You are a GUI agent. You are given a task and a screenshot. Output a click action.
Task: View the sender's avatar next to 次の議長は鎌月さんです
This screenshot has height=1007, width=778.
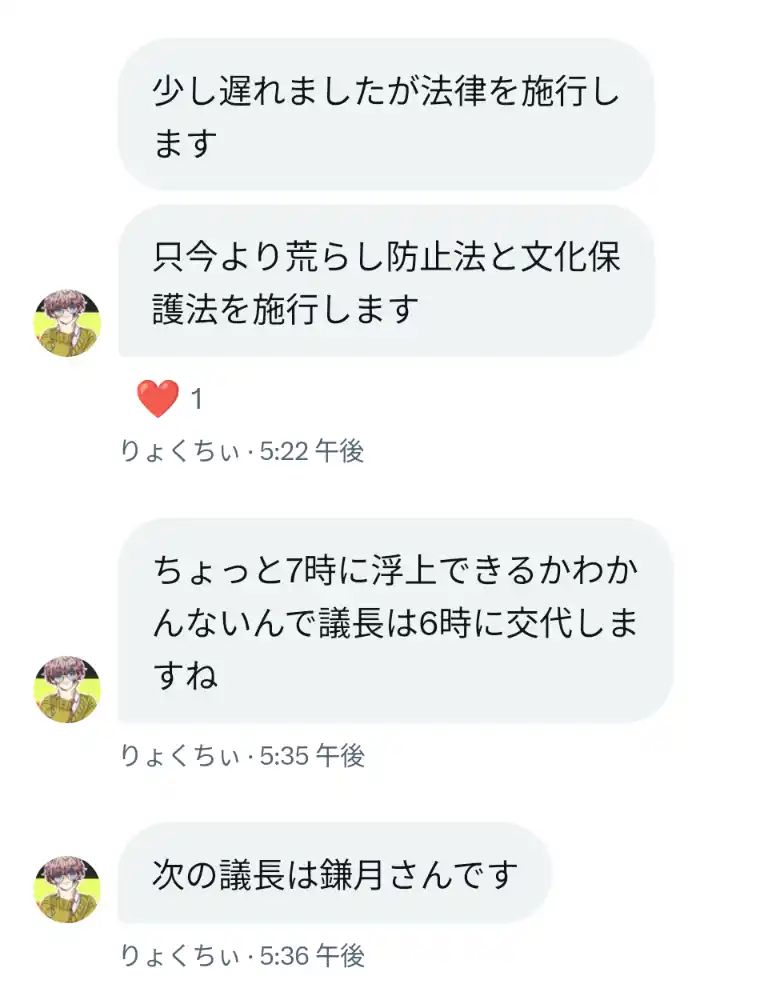[x=68, y=889]
